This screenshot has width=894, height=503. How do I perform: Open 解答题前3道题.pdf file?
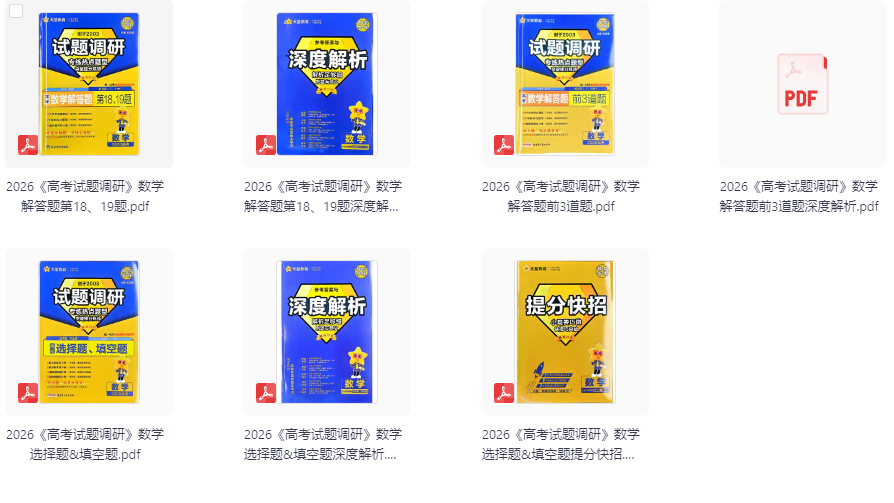tap(564, 85)
